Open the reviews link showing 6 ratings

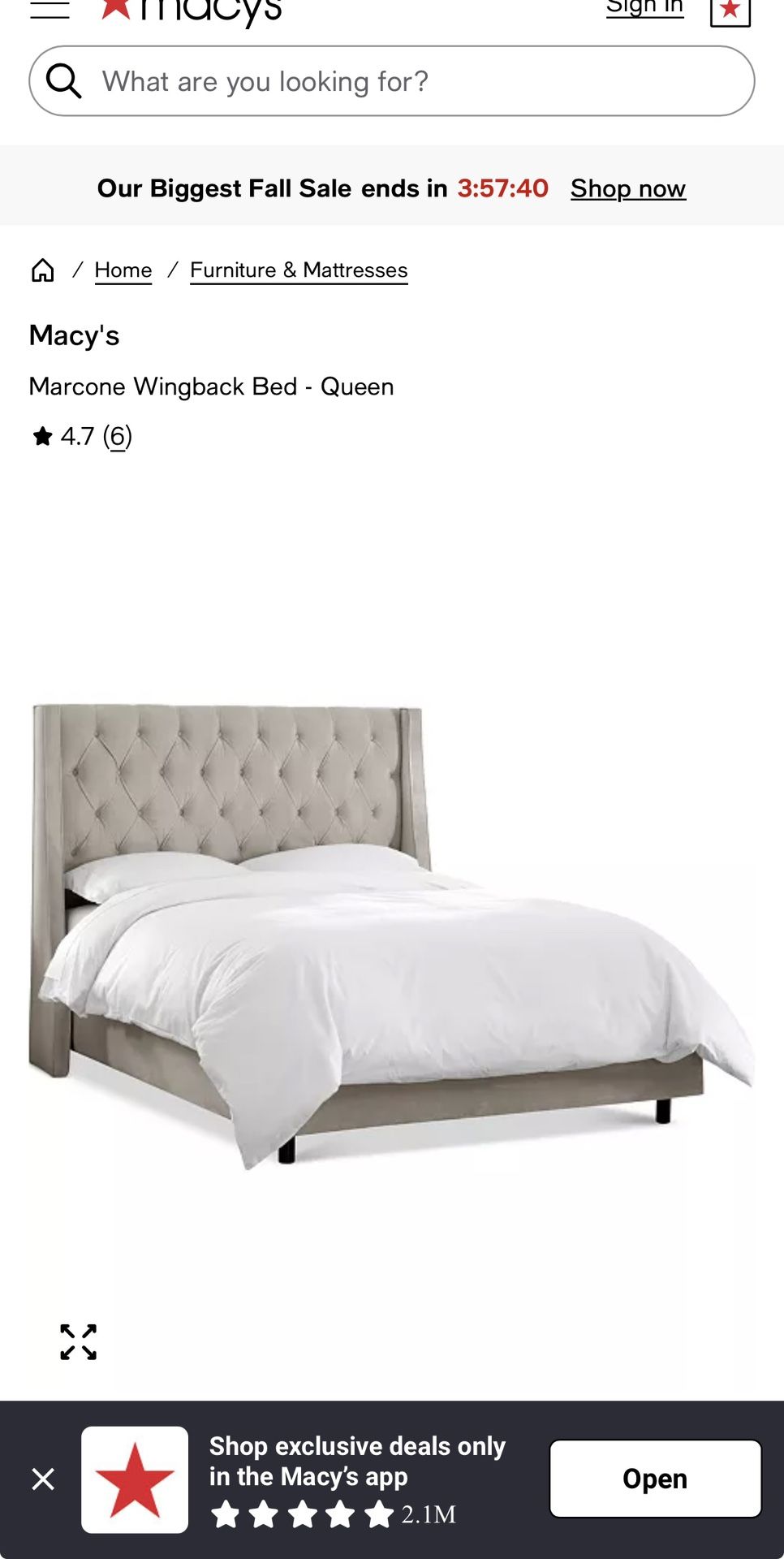point(118,436)
